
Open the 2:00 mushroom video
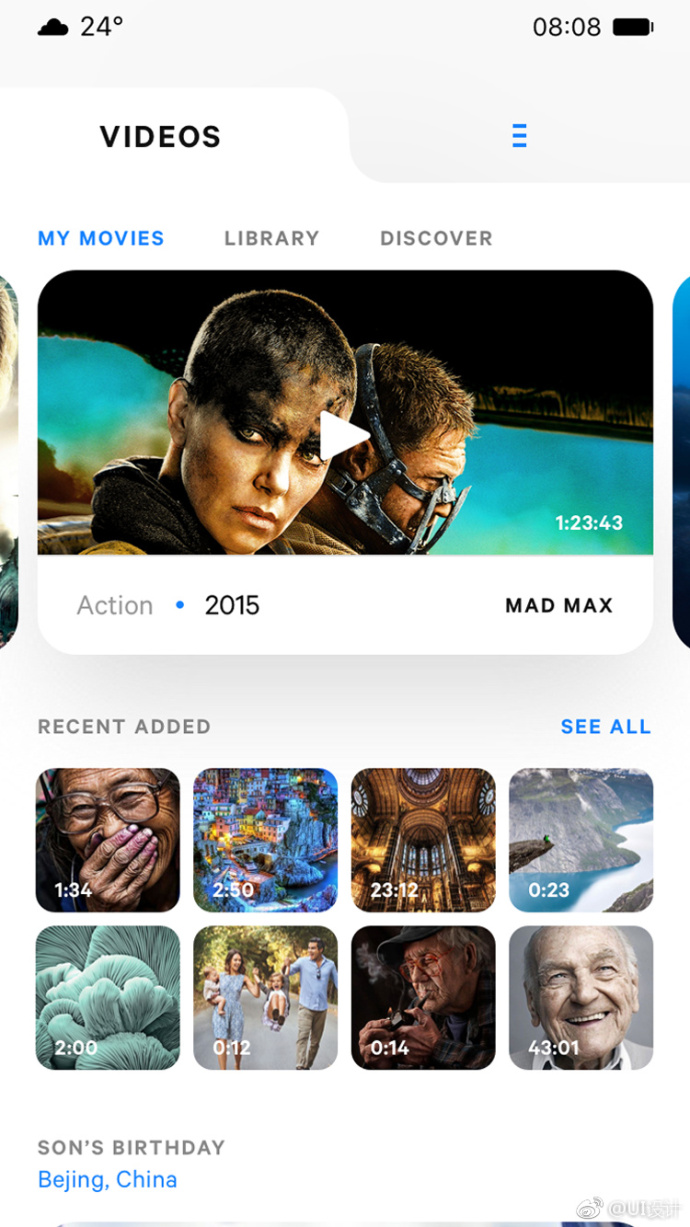(x=108, y=998)
